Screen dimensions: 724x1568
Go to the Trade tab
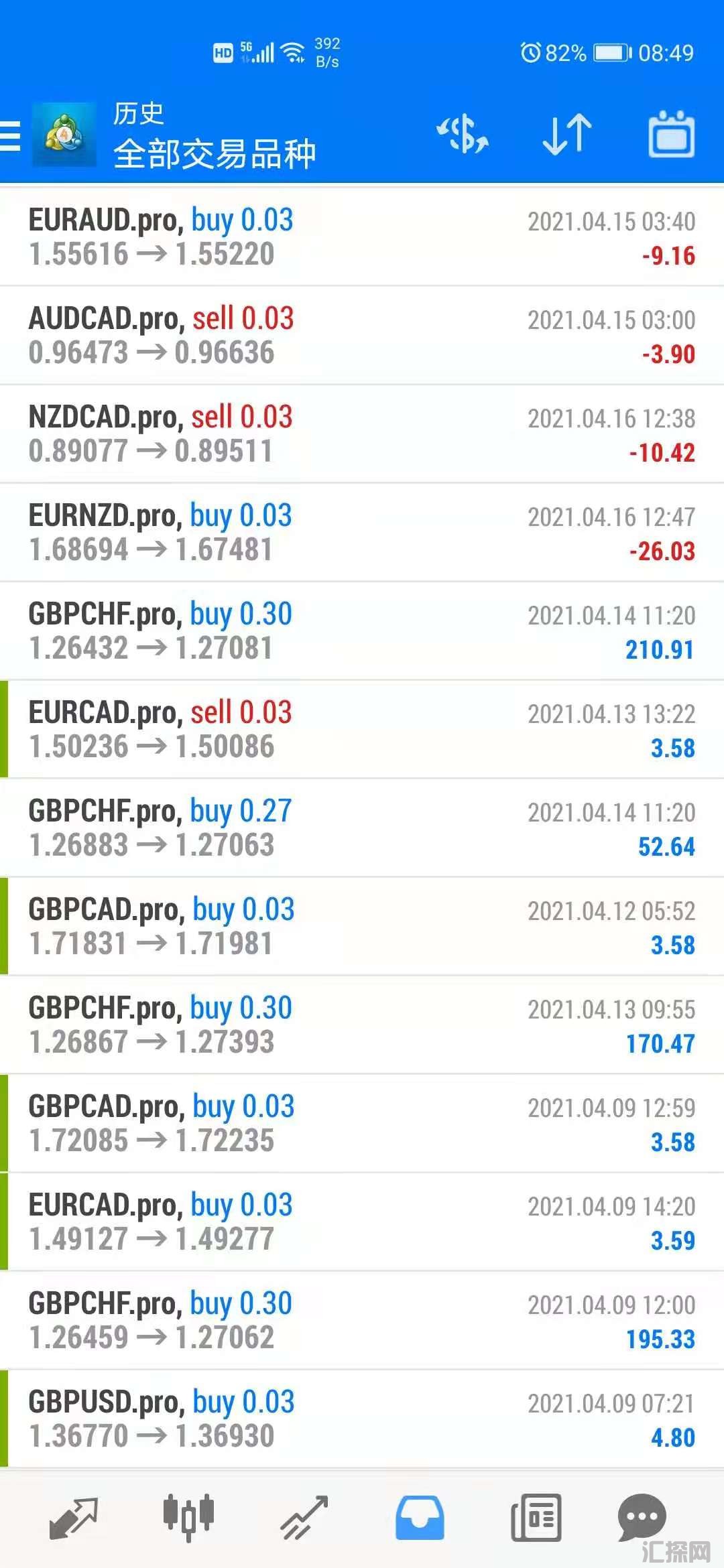tap(304, 1518)
